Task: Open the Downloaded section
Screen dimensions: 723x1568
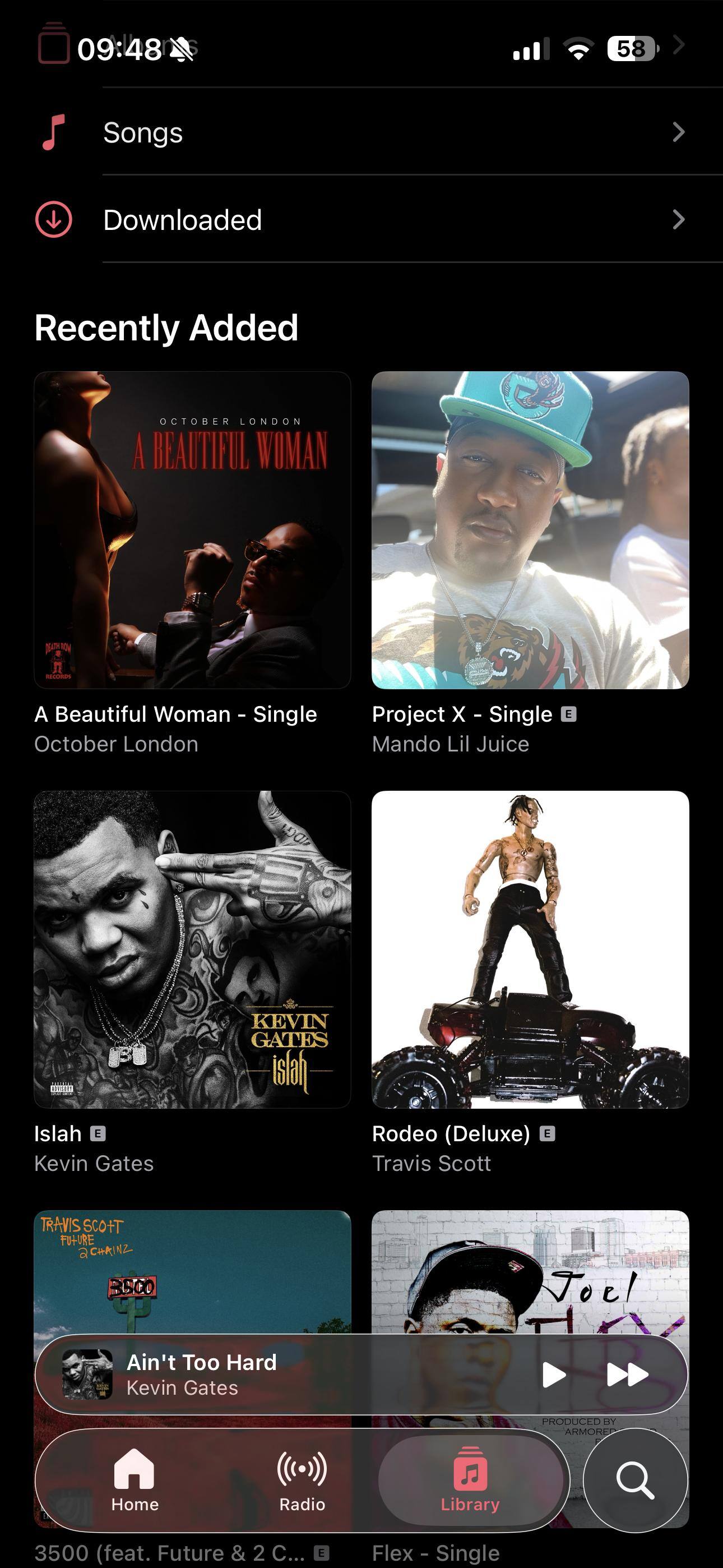Action: pos(361,220)
